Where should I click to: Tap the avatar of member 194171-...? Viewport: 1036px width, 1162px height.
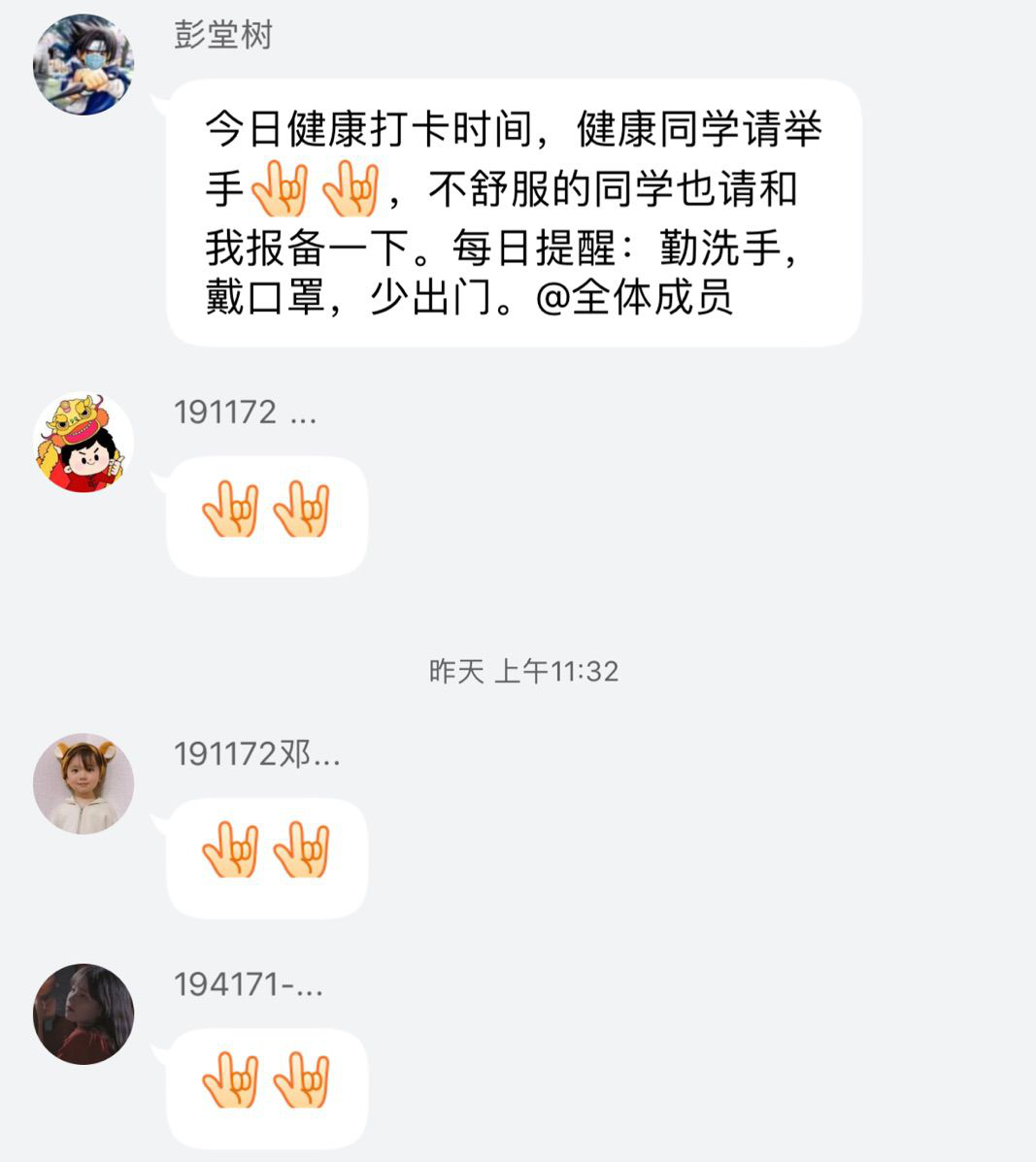point(84,1013)
